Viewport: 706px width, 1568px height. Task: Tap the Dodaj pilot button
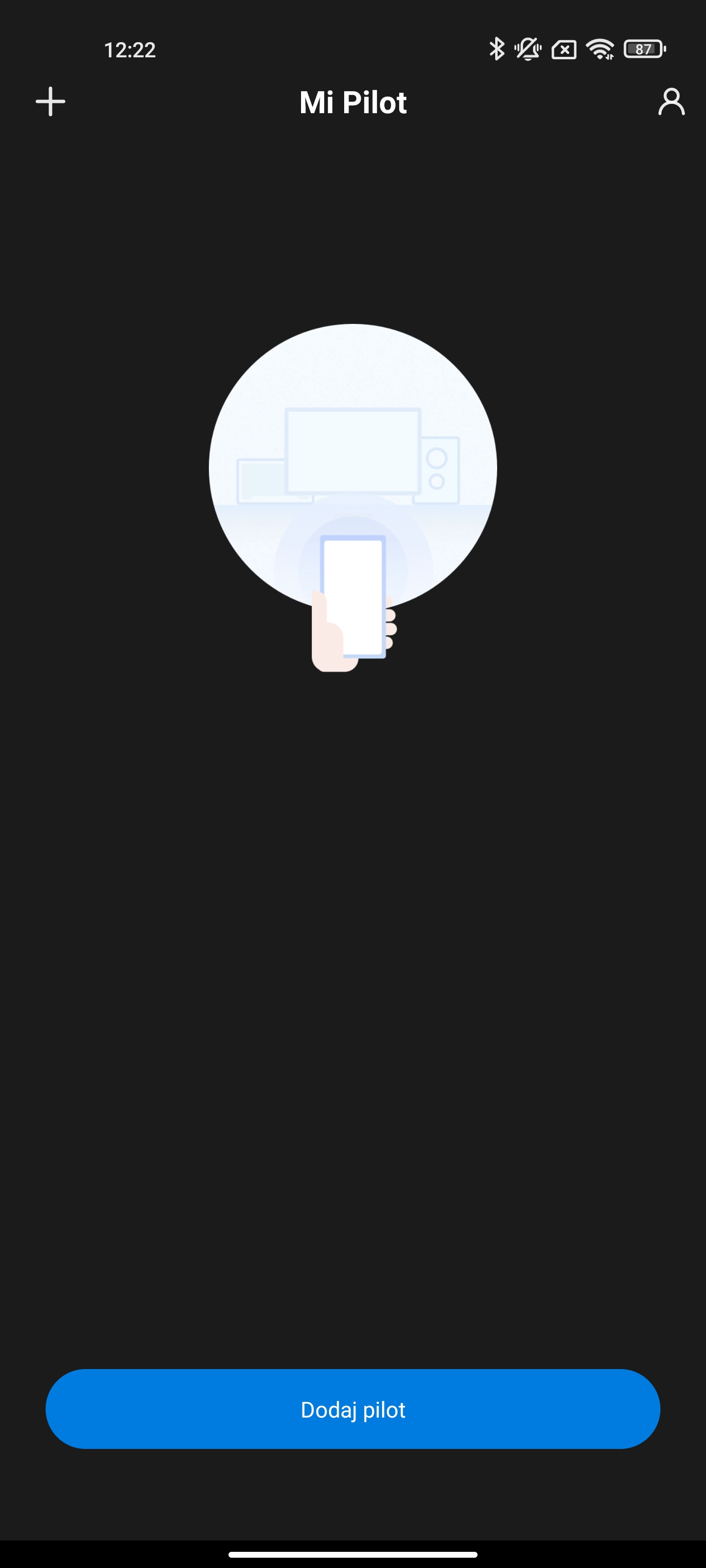coord(353,1409)
